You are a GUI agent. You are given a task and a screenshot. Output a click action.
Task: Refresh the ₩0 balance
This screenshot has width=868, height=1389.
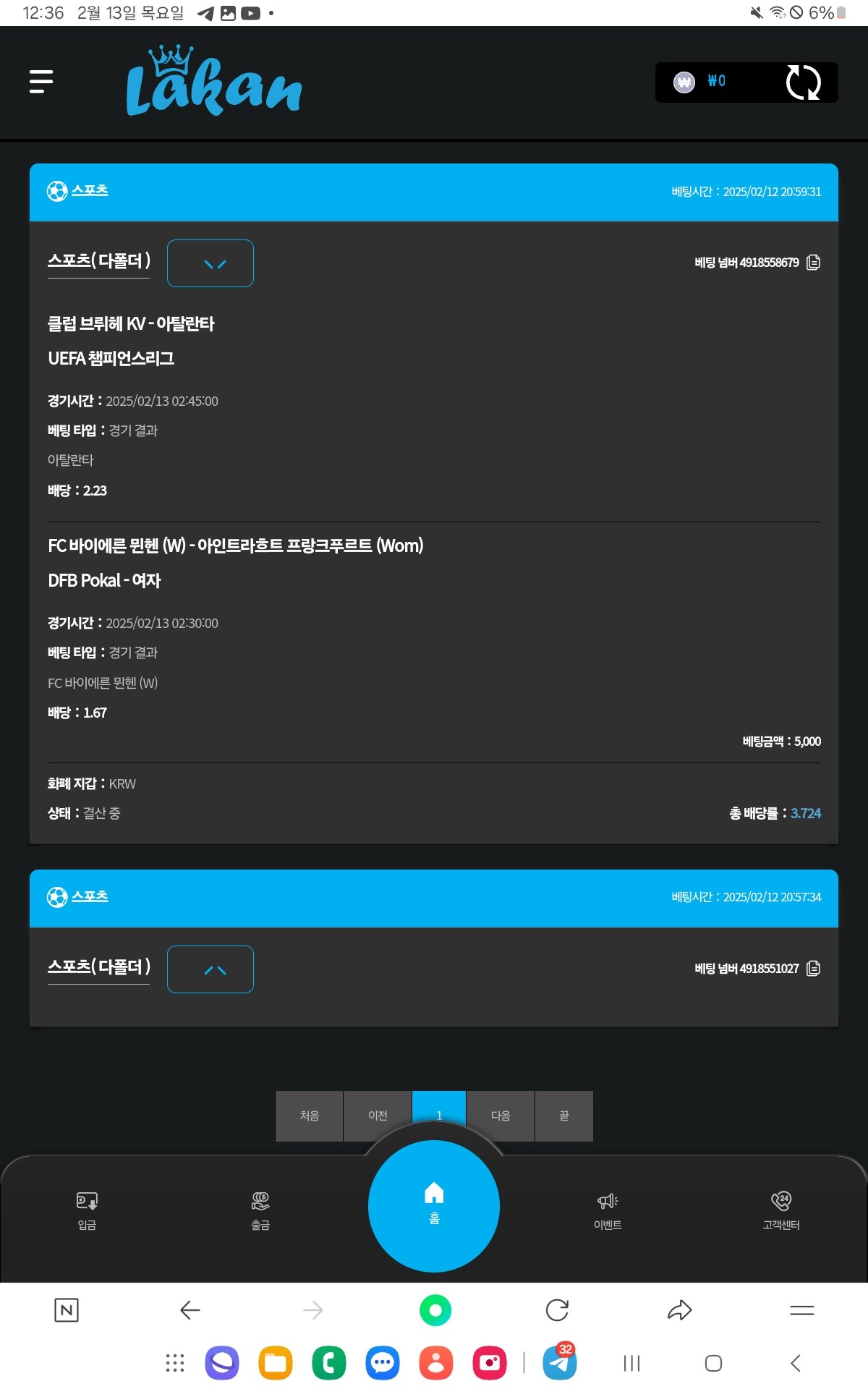pos(803,82)
